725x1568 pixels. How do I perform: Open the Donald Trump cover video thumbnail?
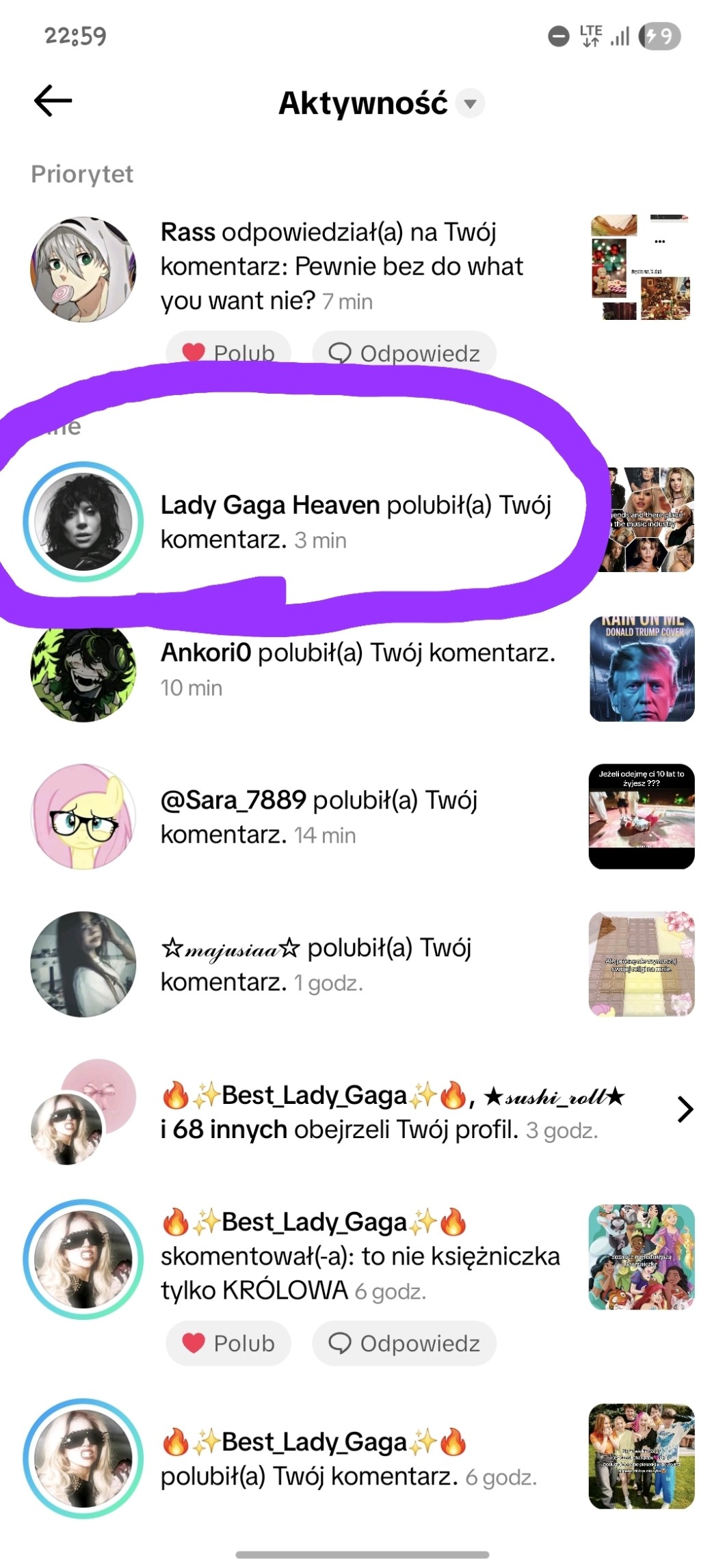pos(642,669)
